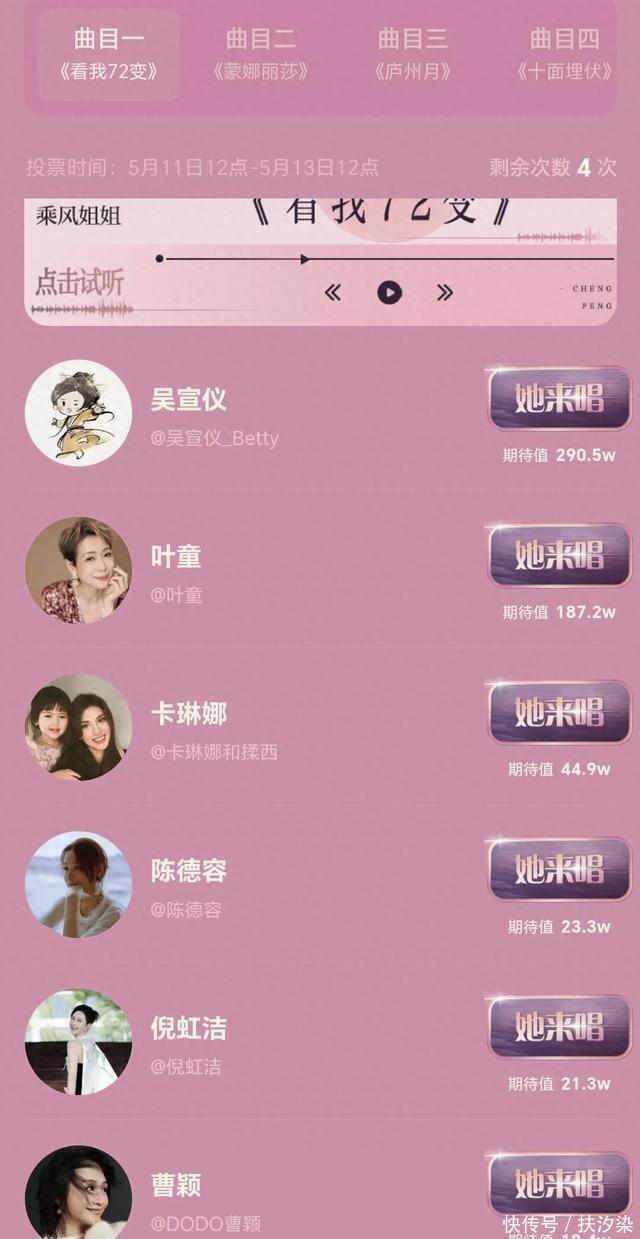Image resolution: width=640 pixels, height=1239 pixels.
Task: Skip forward in the song preview
Action: click(445, 292)
